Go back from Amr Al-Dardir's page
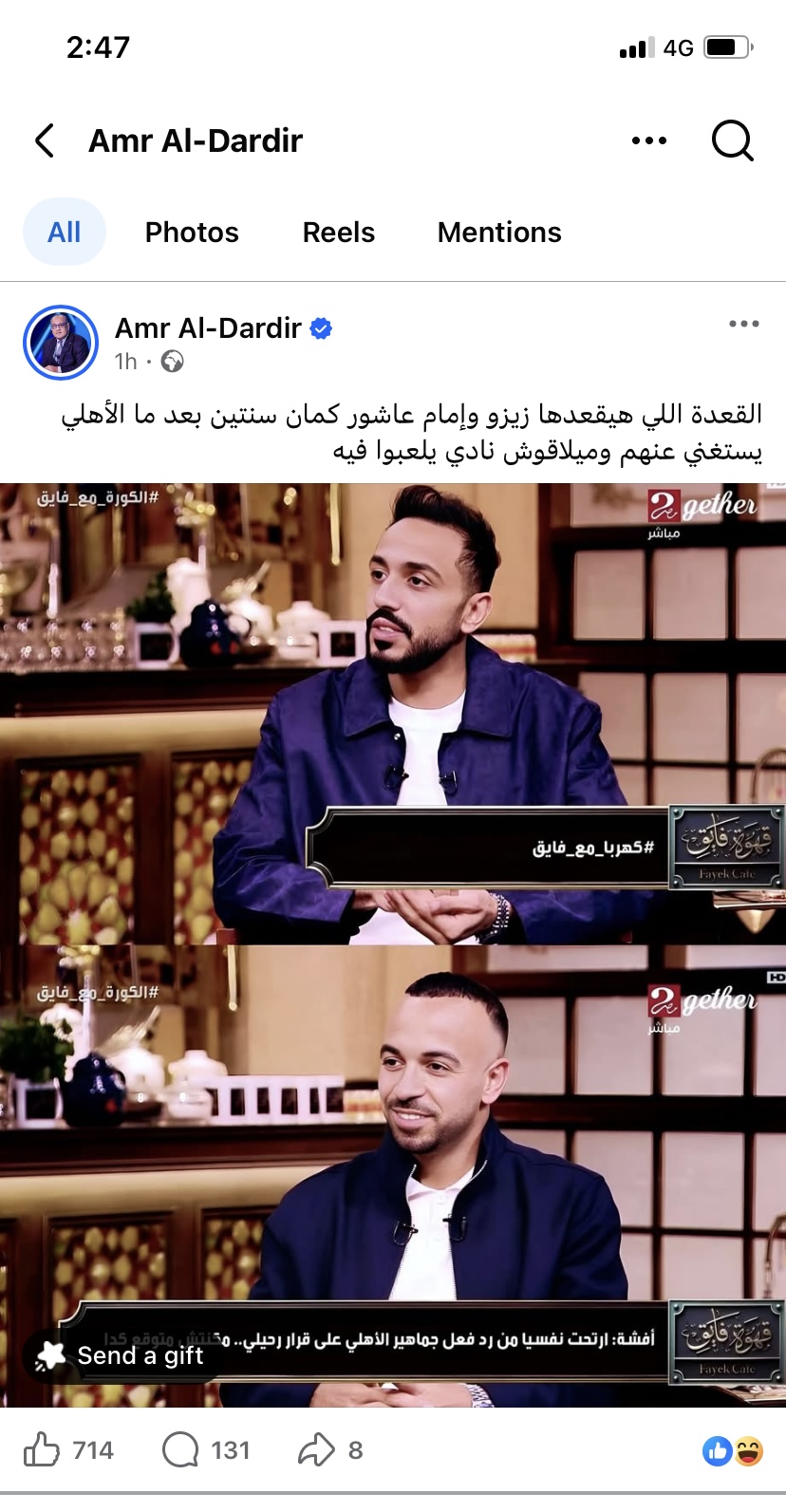The image size is (786, 1512). point(45,140)
